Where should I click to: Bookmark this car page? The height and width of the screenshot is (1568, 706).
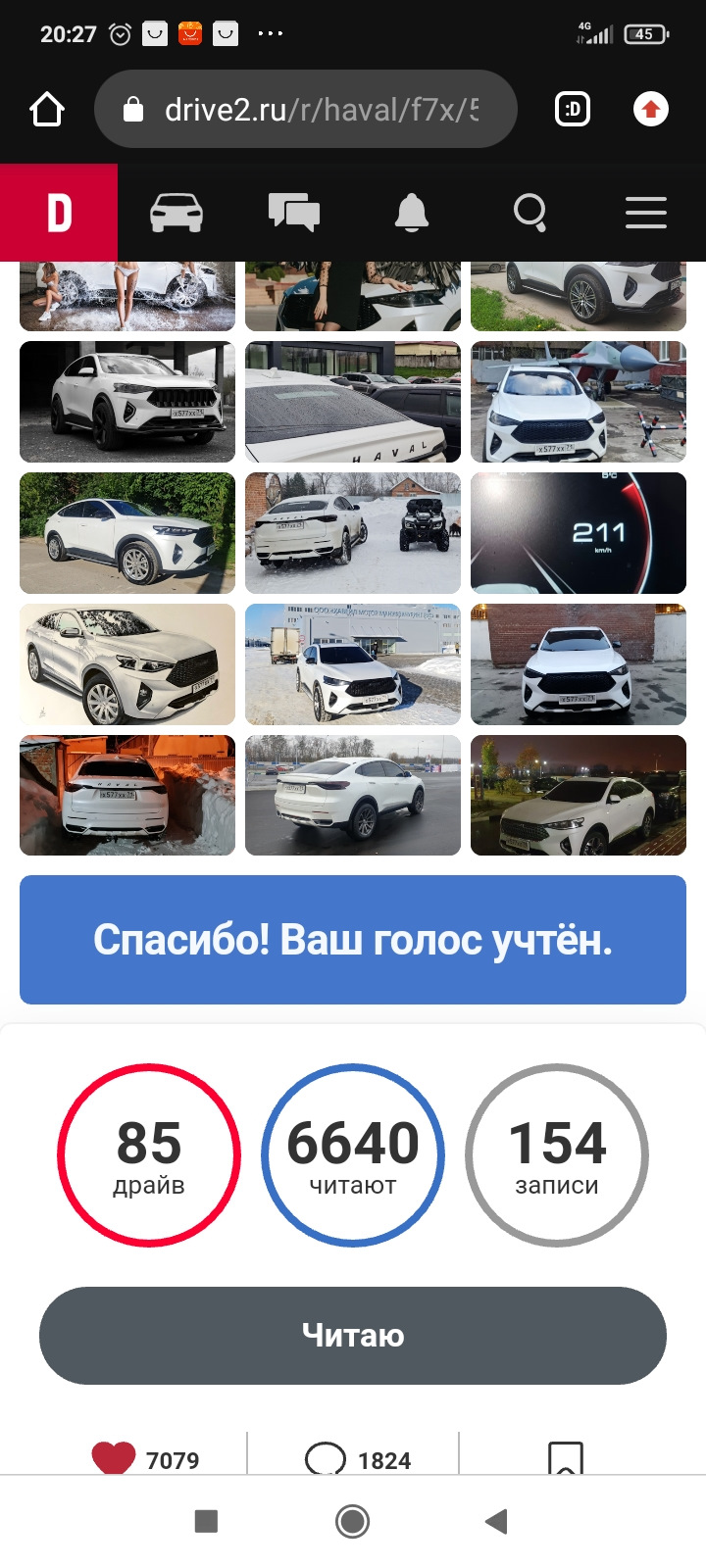pyautogui.click(x=566, y=1458)
